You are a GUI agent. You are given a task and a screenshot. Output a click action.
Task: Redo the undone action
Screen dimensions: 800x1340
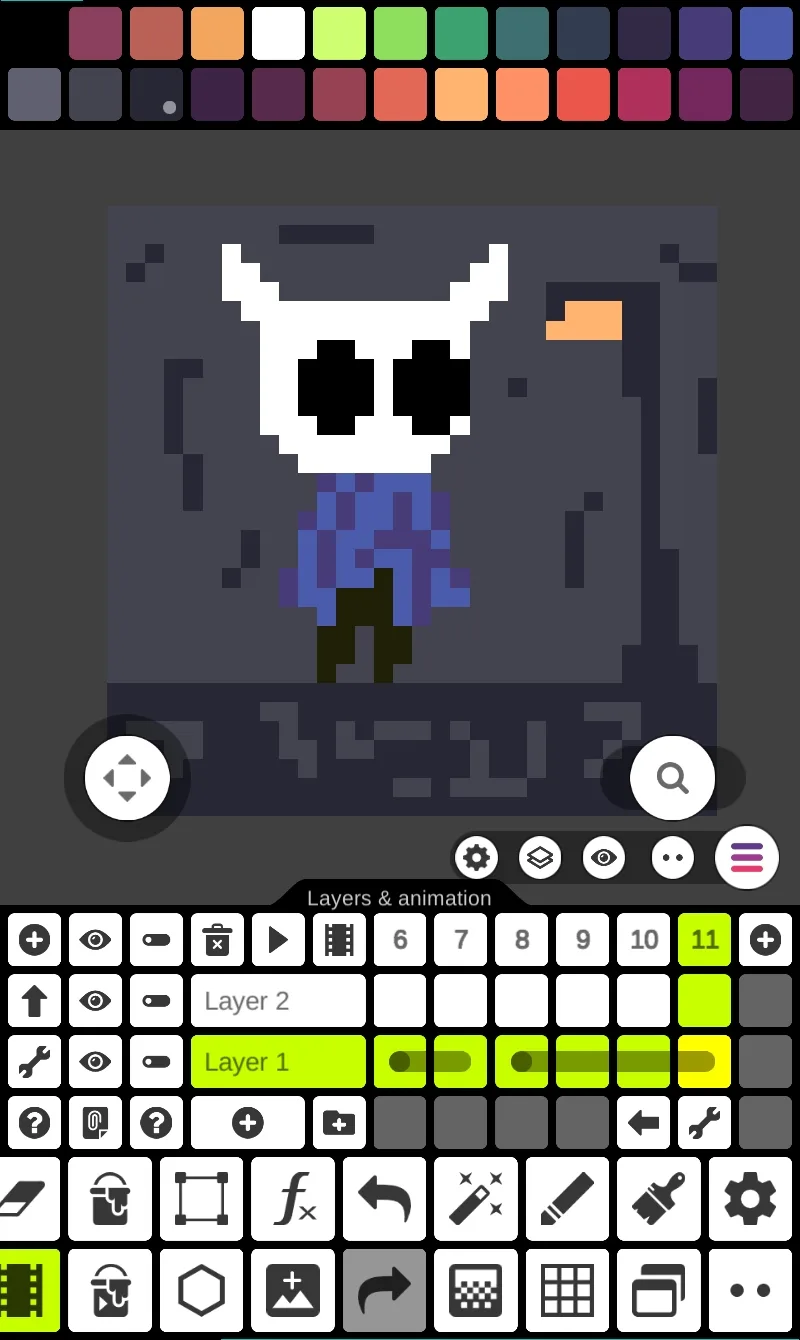pyautogui.click(x=385, y=1290)
